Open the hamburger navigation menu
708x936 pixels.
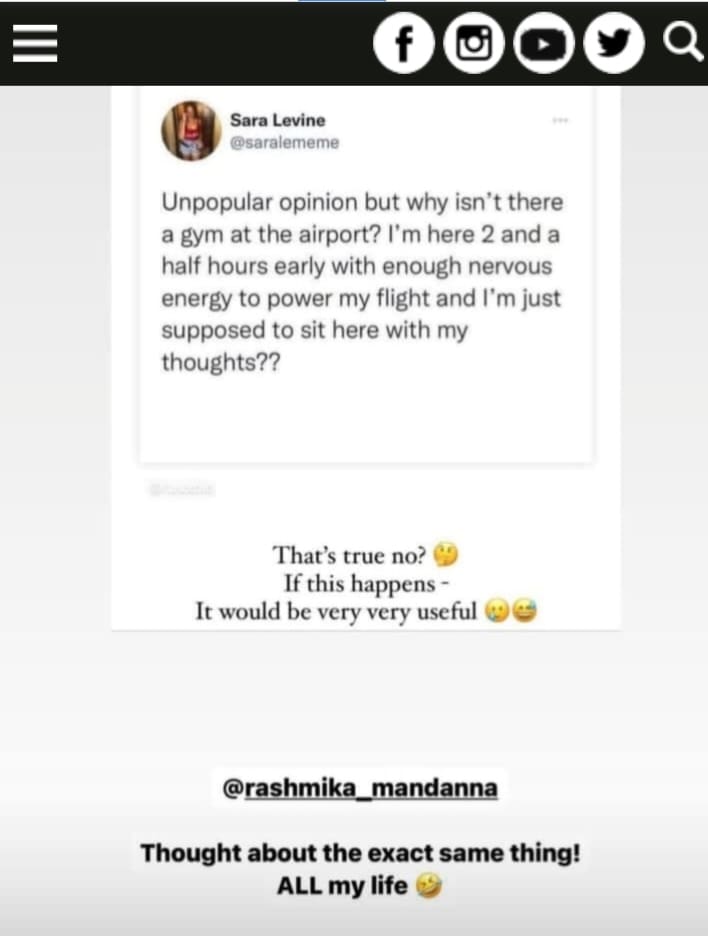[x=35, y=43]
